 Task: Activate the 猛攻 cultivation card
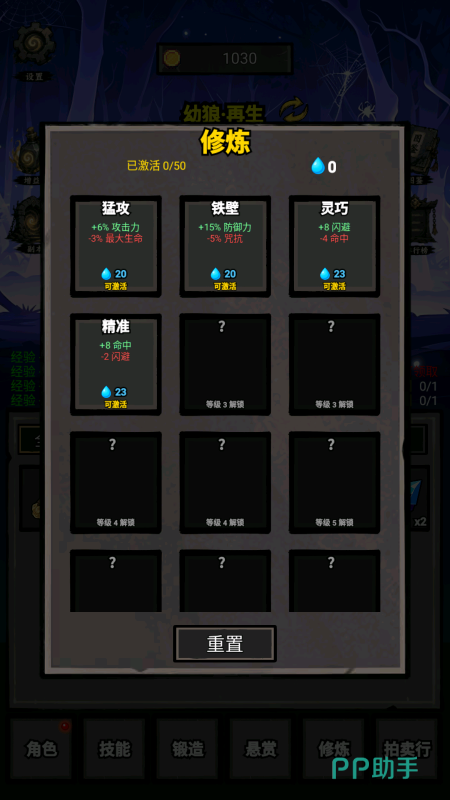(x=116, y=246)
